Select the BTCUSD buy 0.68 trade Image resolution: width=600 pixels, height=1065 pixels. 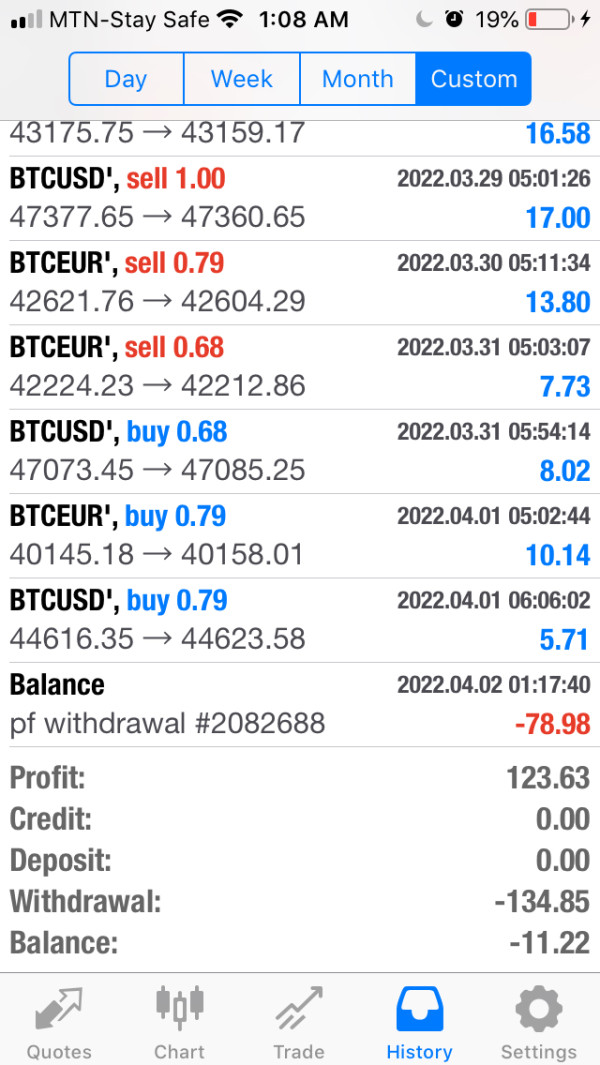click(x=300, y=450)
